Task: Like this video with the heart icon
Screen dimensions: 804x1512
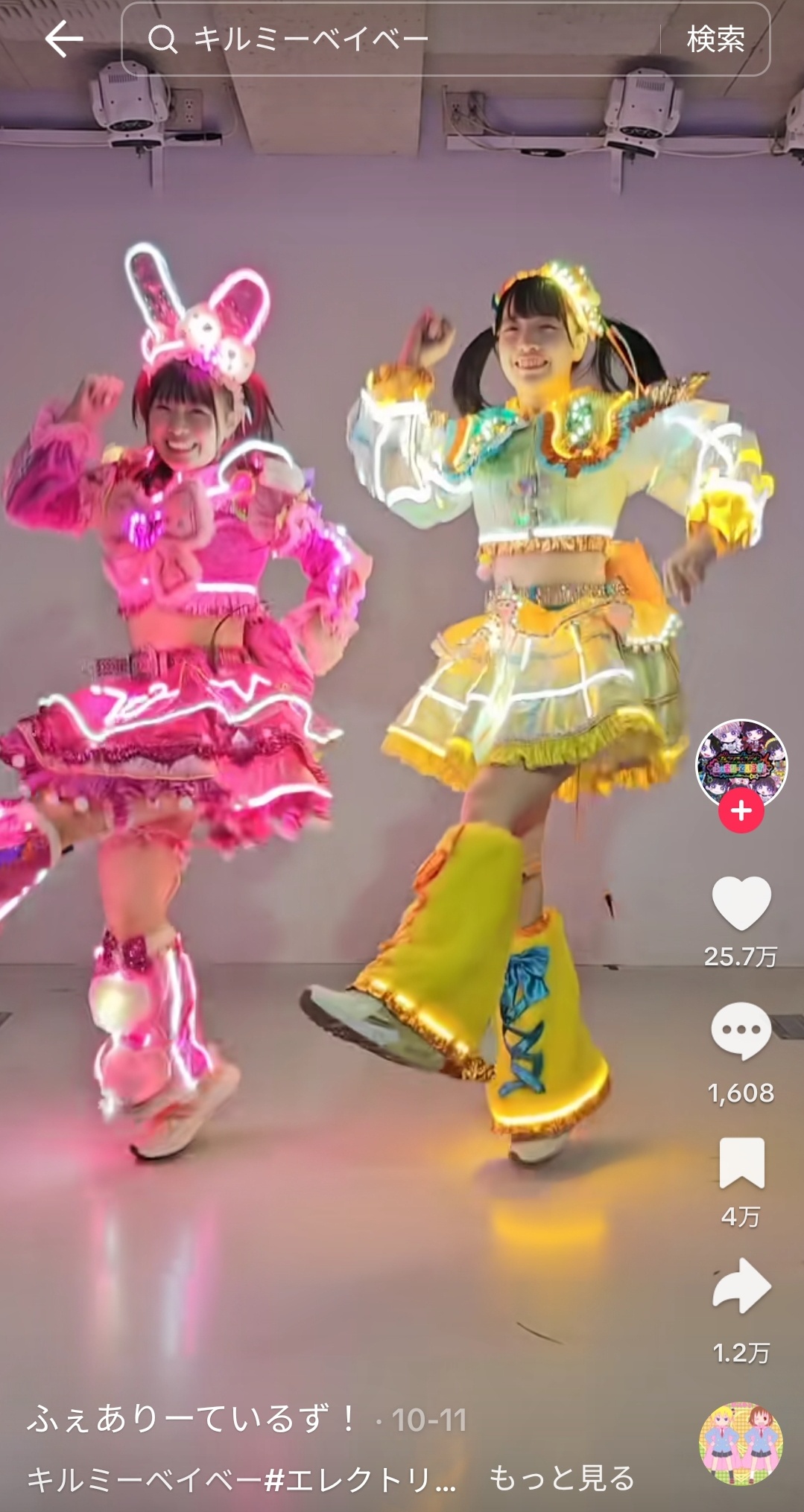Action: (x=741, y=903)
